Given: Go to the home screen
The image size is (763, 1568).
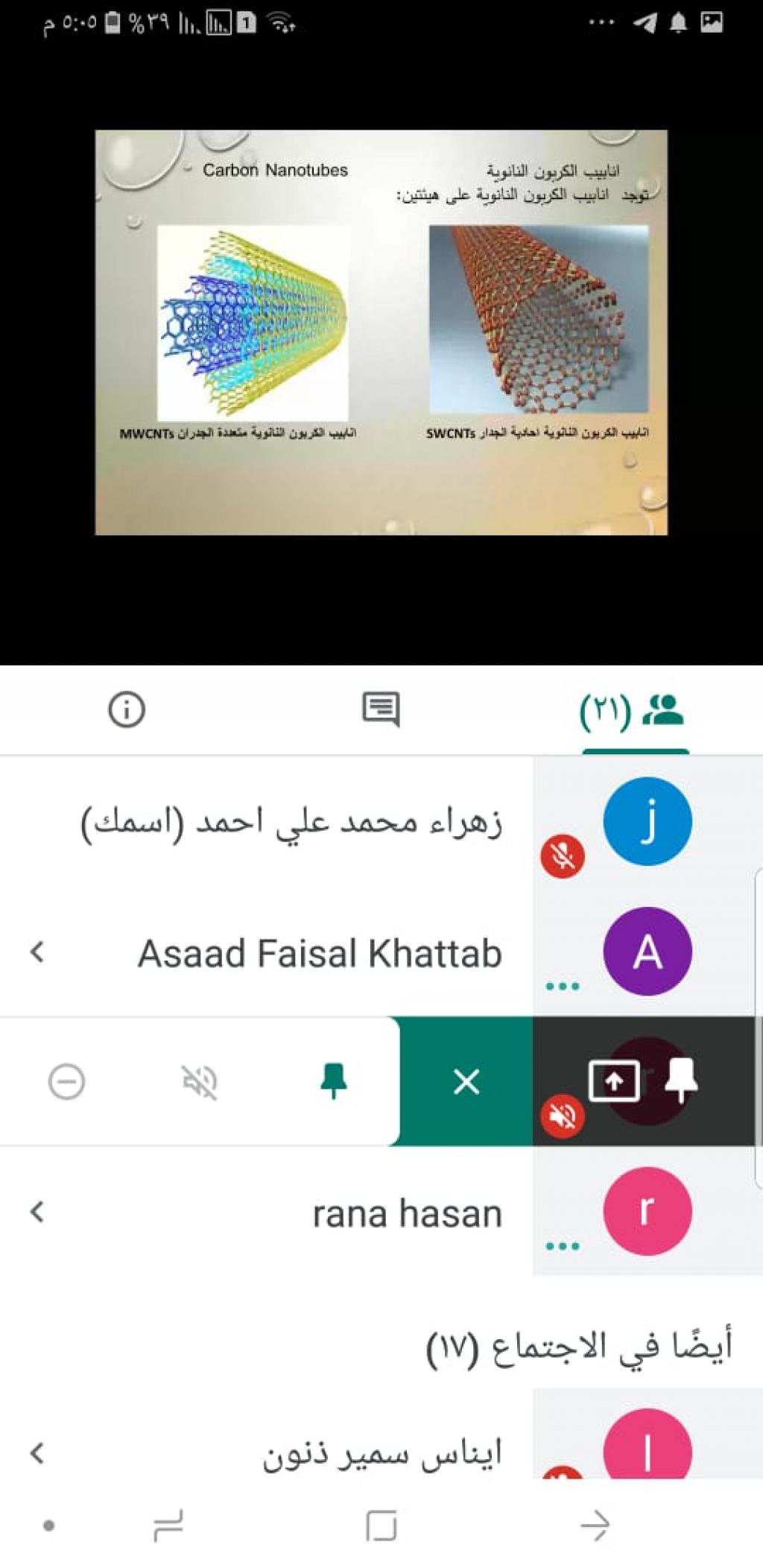Looking at the screenshot, I should pos(381,1525).
